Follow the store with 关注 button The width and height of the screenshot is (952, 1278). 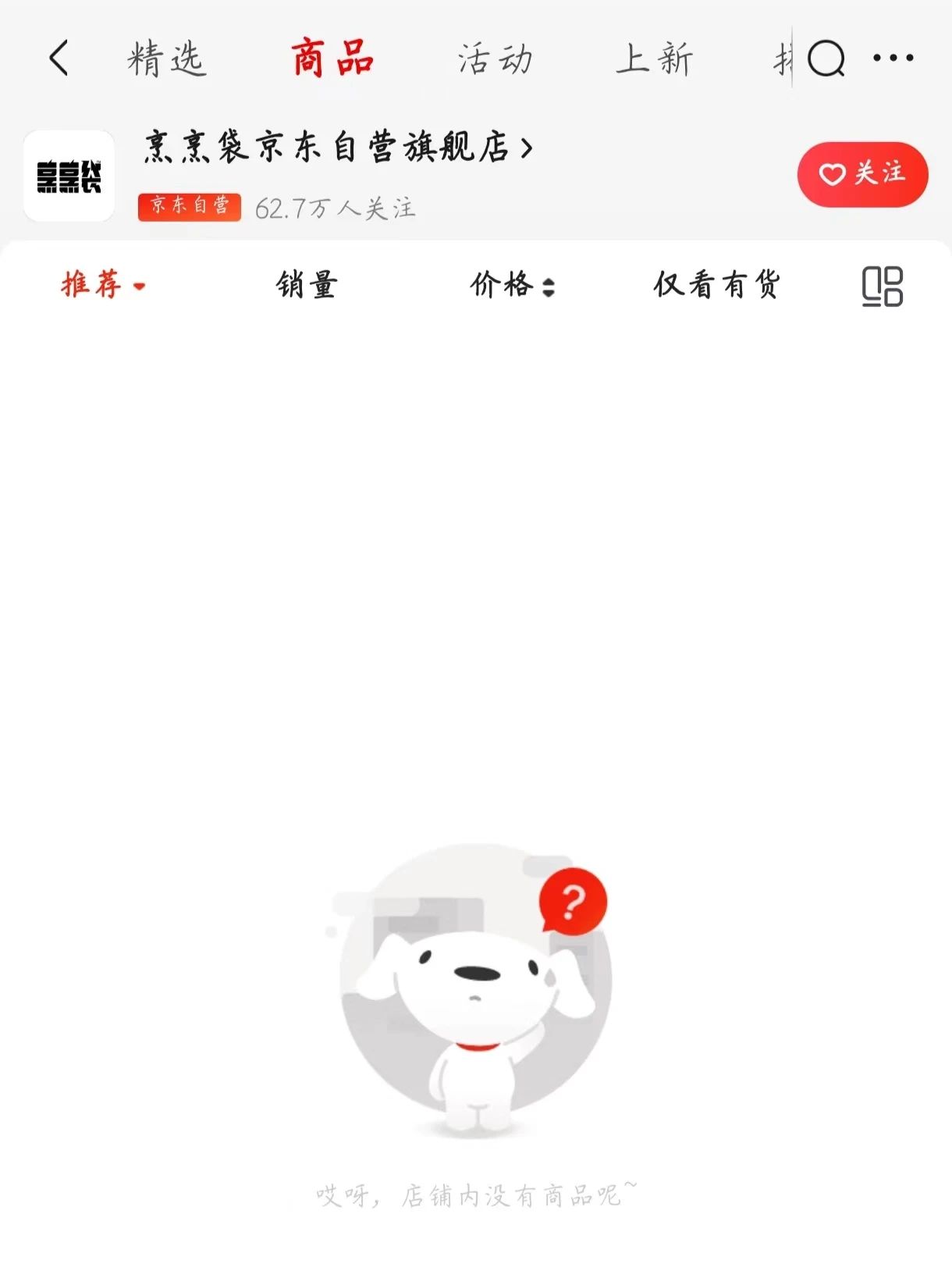pos(862,174)
